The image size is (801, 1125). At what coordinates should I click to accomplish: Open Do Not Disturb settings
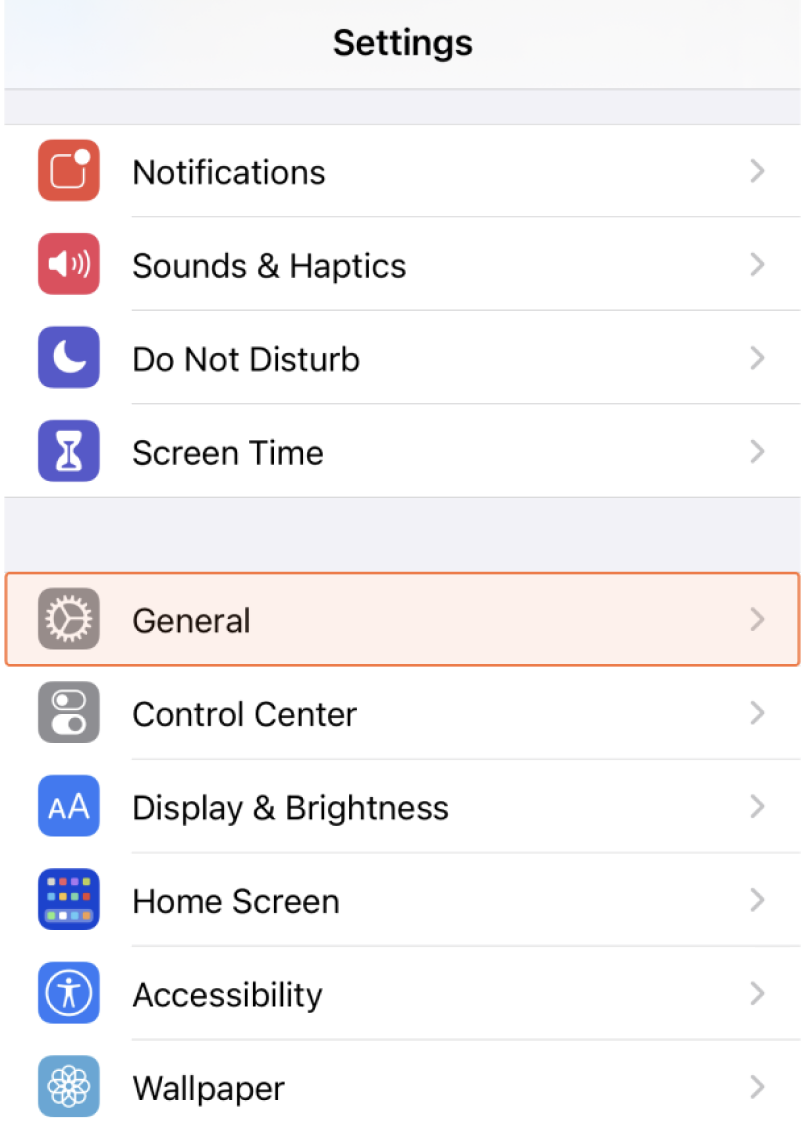[x=400, y=358]
